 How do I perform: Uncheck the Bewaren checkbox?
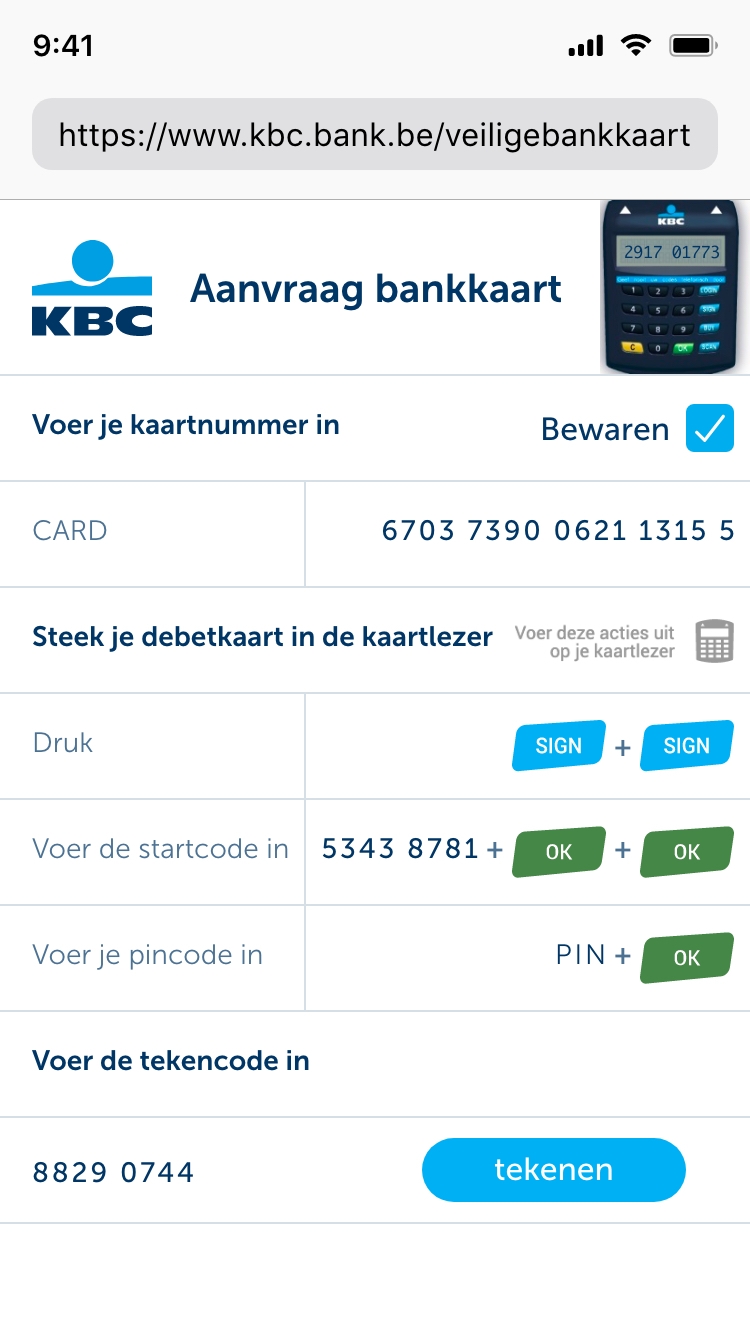pyautogui.click(x=710, y=428)
